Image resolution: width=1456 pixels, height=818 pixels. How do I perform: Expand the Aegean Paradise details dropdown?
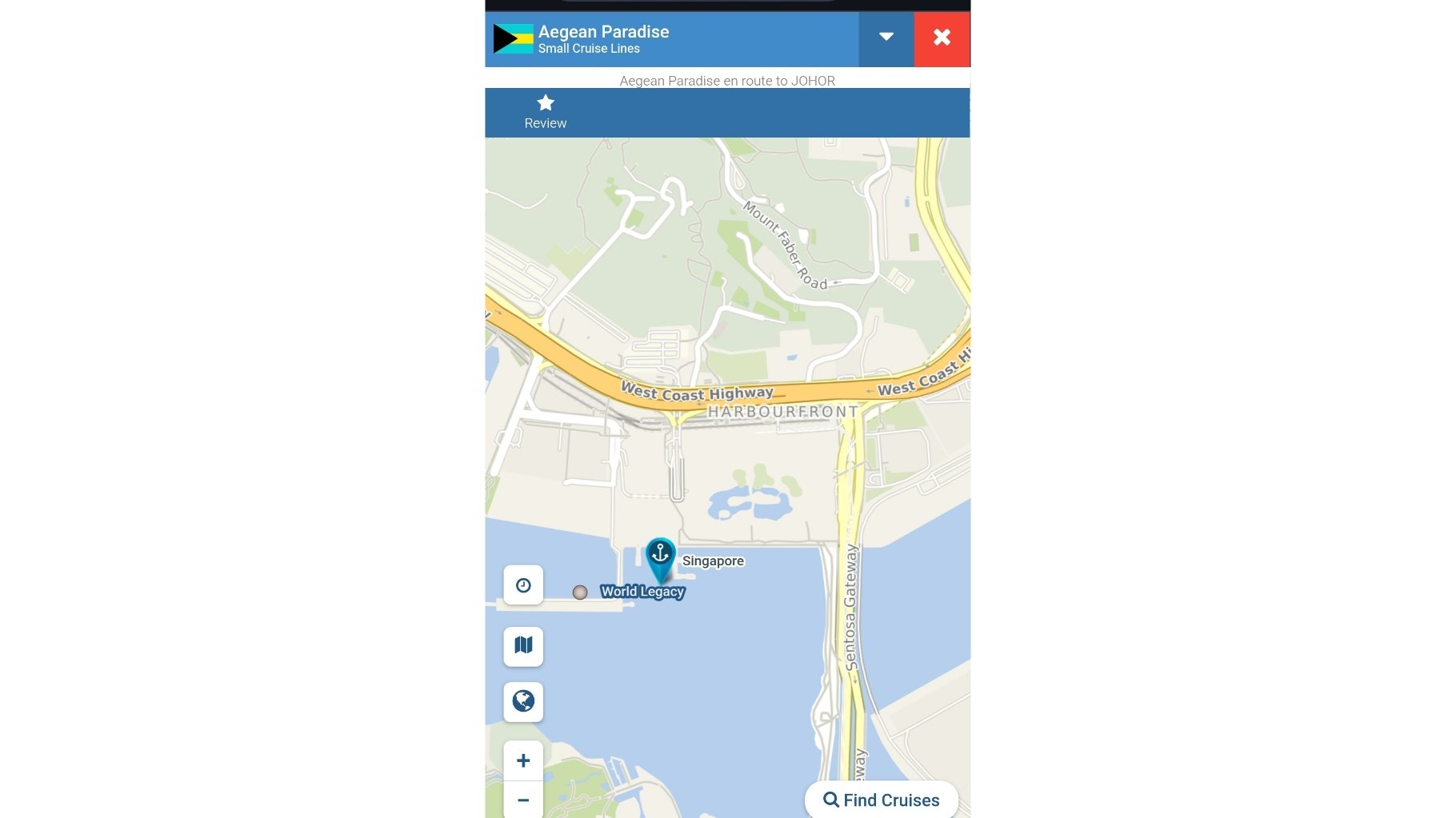[886, 38]
